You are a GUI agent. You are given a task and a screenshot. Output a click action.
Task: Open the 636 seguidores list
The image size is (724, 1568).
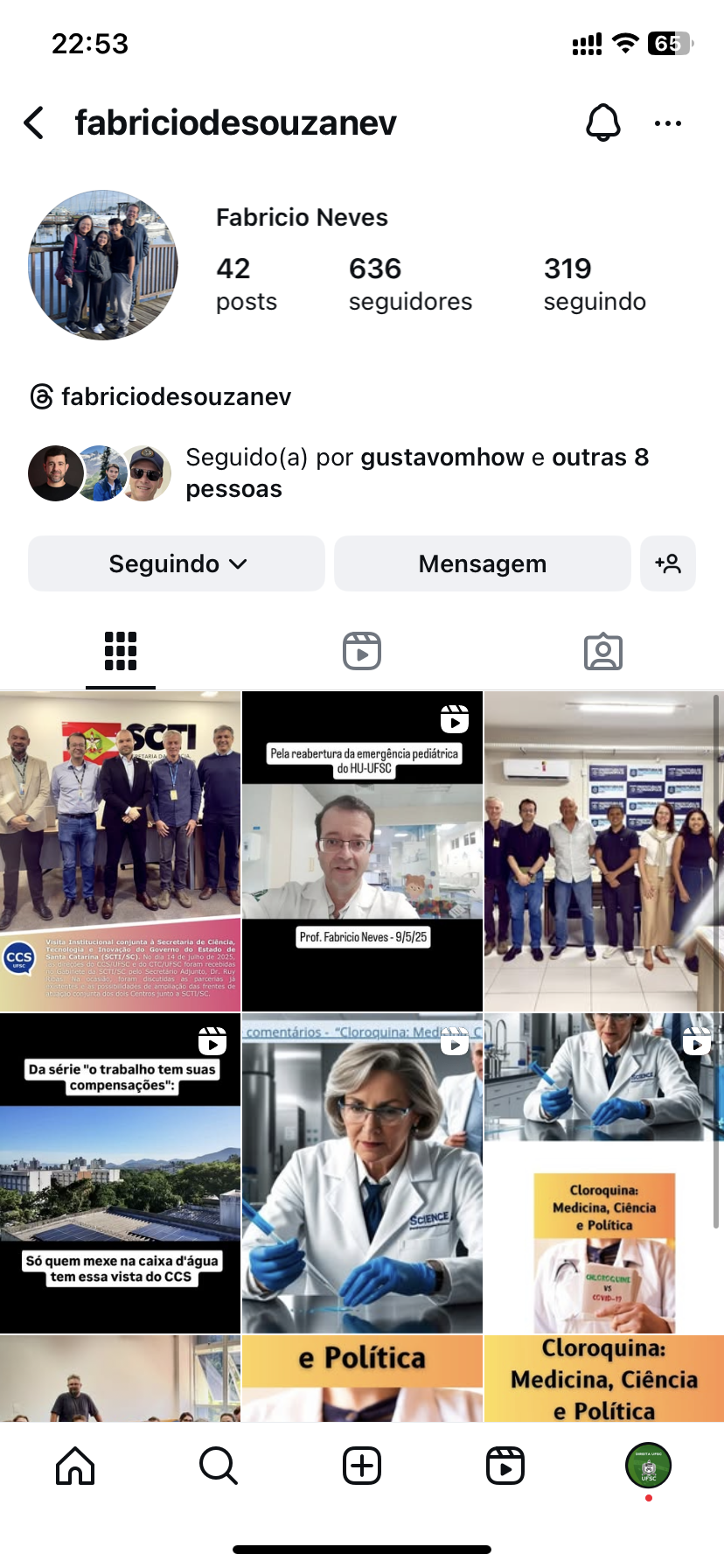pyautogui.click(x=409, y=284)
